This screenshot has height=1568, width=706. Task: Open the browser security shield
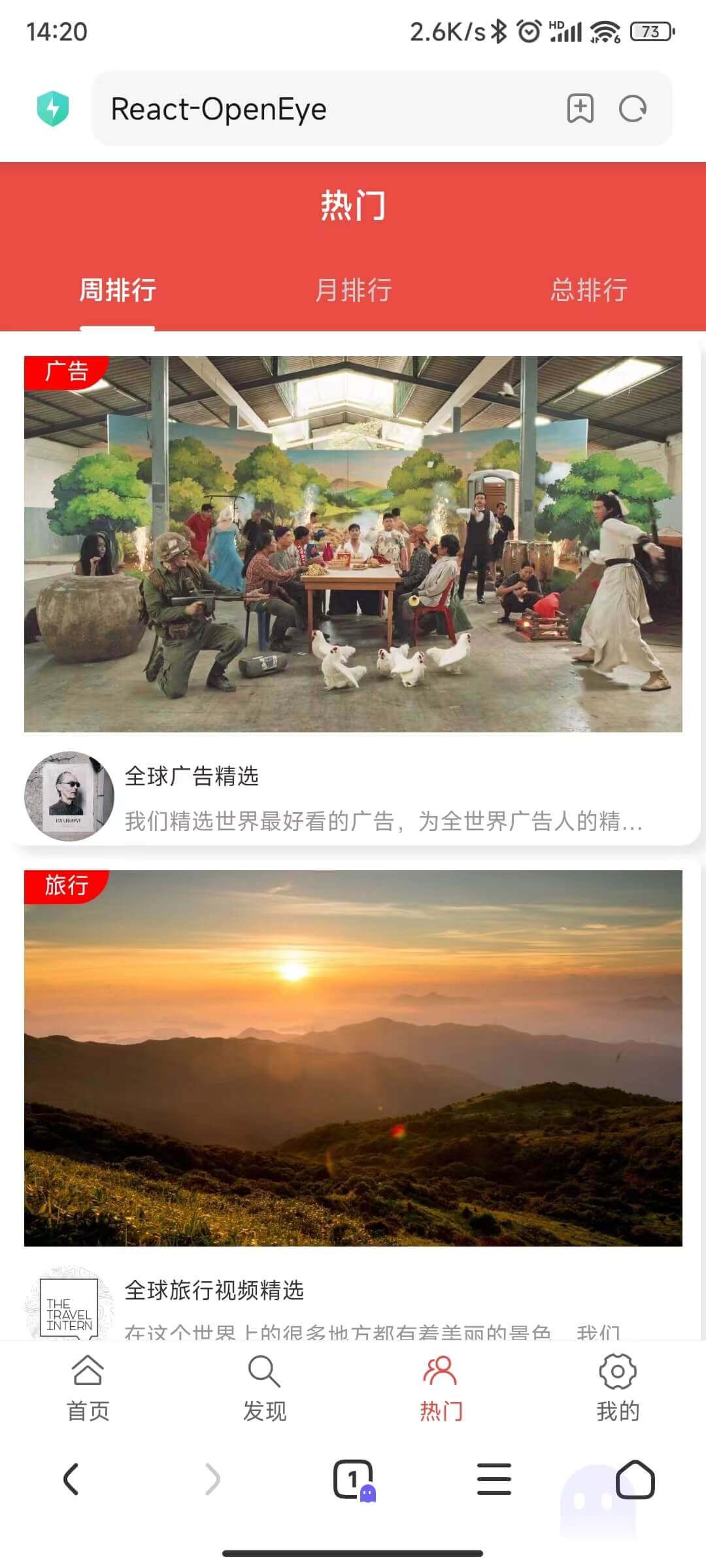(53, 109)
